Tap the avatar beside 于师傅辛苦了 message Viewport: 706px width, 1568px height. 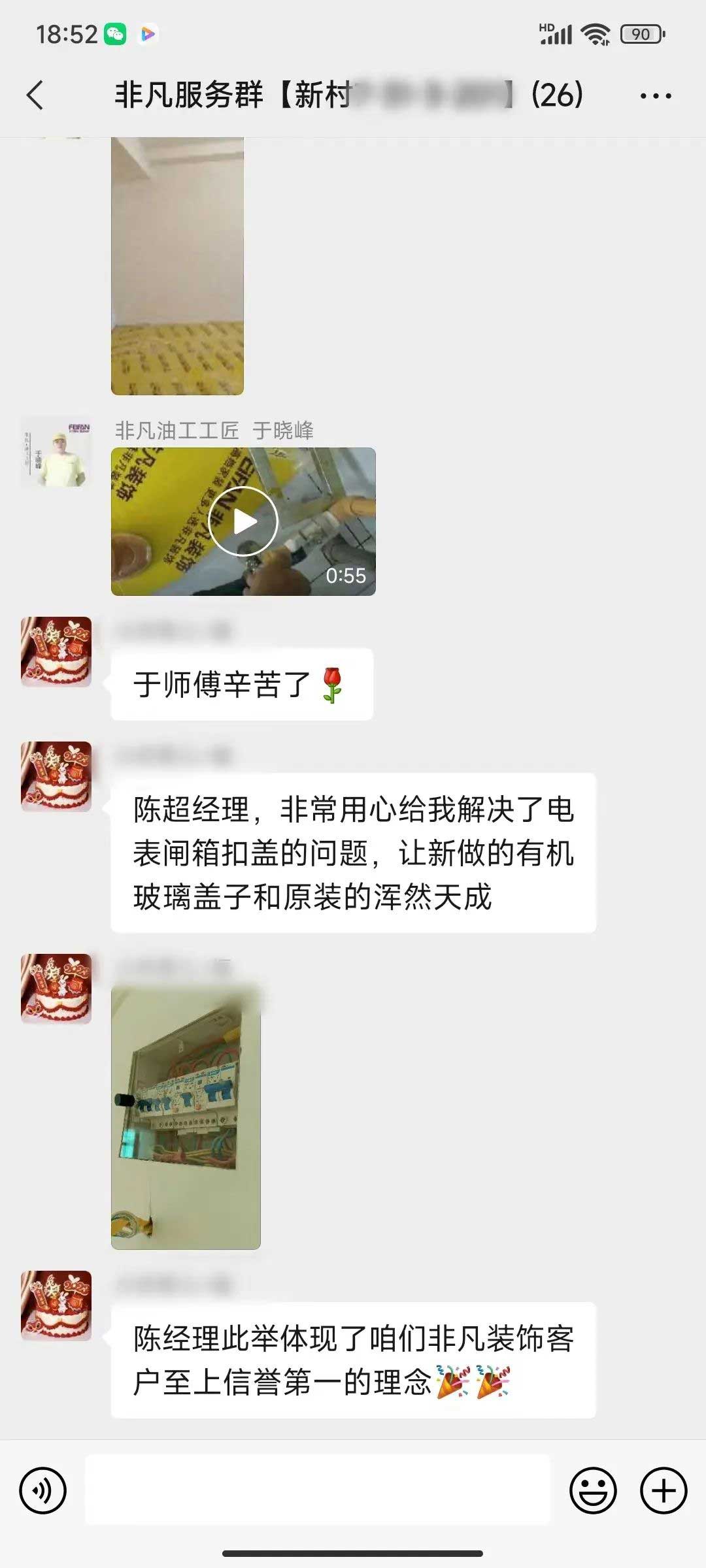click(56, 651)
